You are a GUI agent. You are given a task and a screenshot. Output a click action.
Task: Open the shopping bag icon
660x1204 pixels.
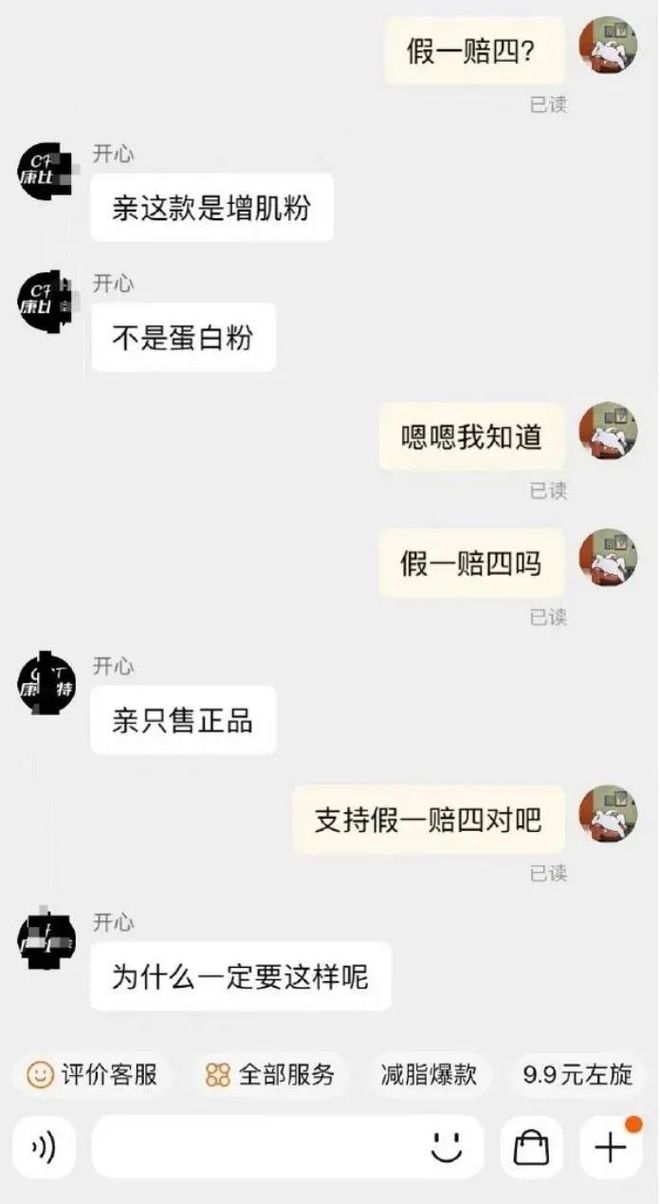point(531,1148)
